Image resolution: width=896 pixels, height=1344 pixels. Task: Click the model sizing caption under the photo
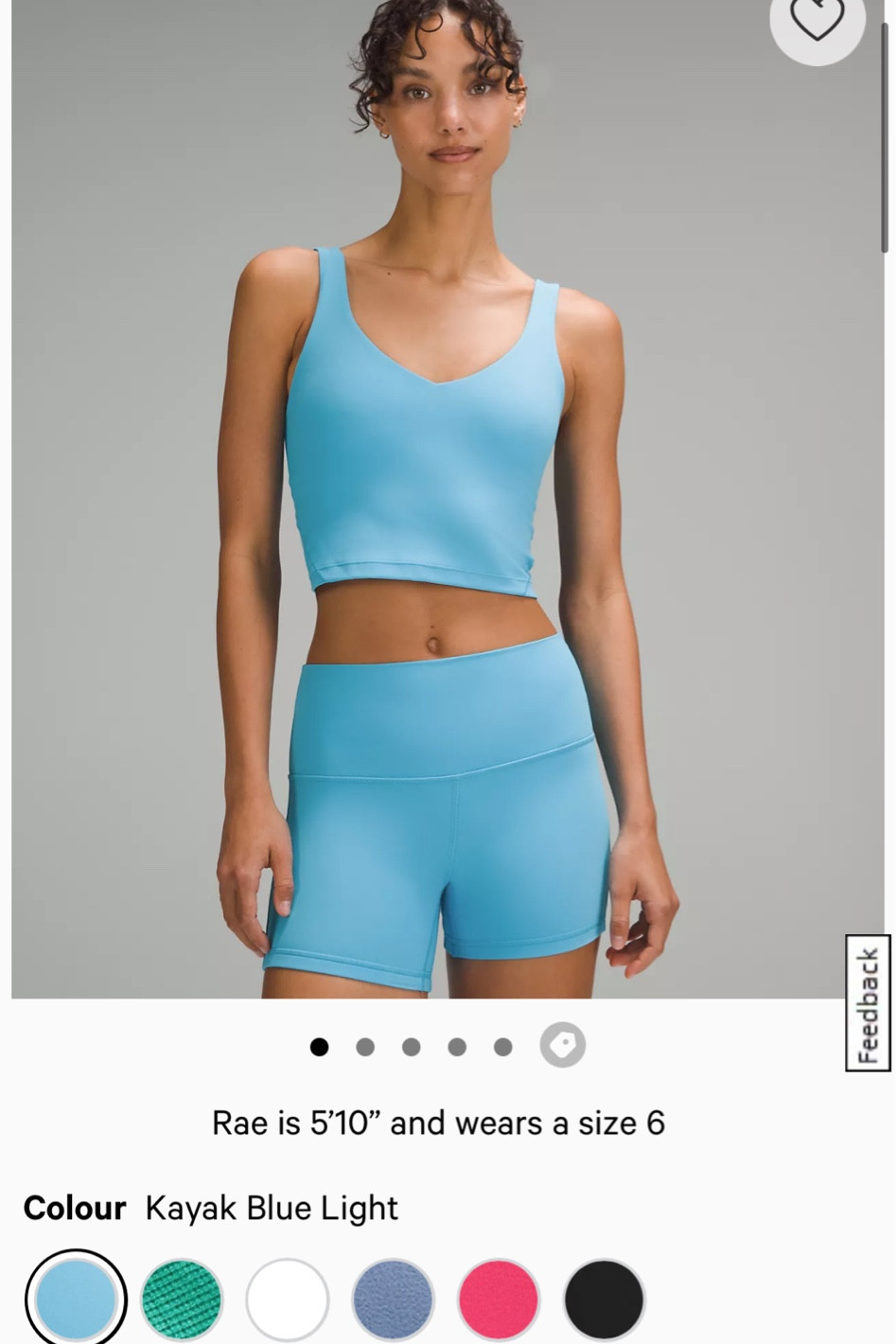(438, 1123)
